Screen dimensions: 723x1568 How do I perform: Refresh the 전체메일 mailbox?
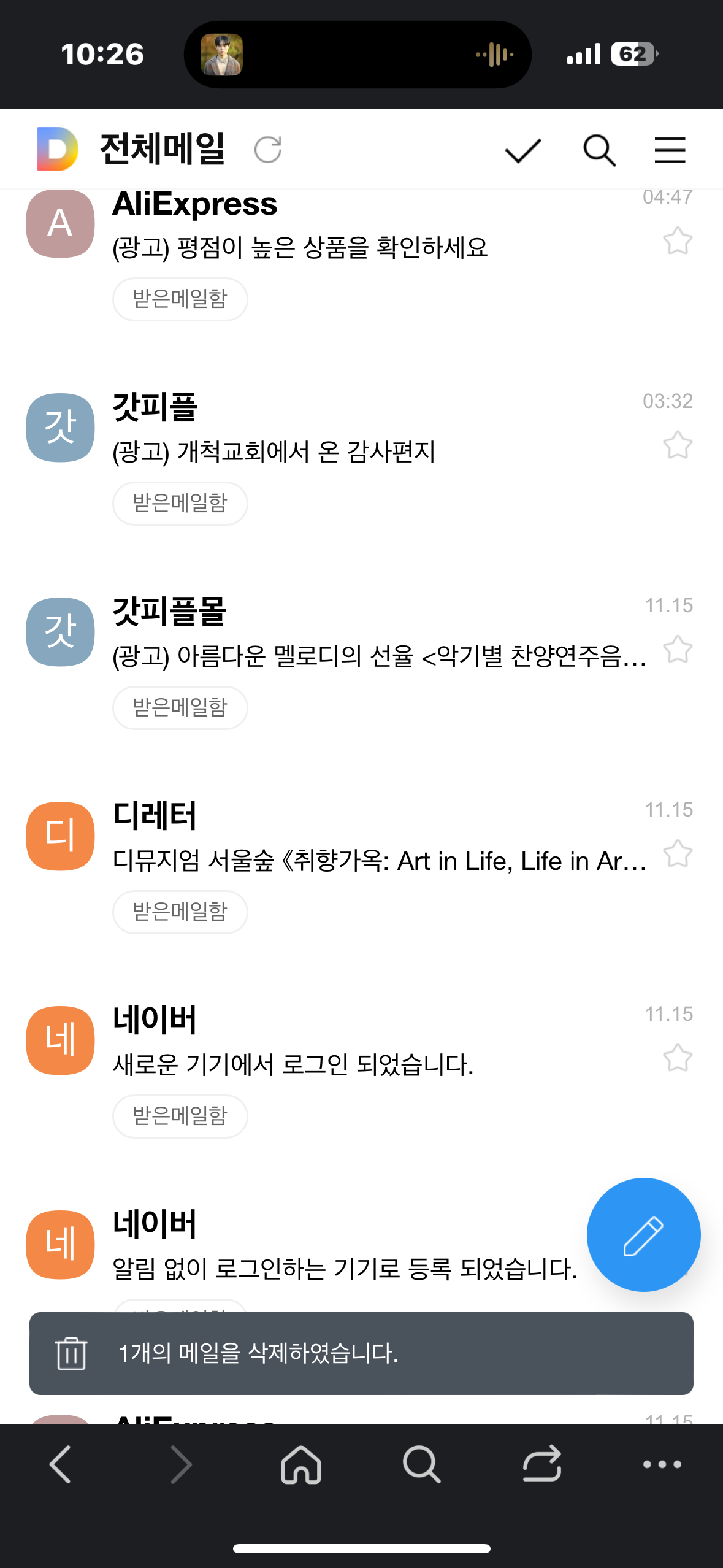[x=268, y=150]
